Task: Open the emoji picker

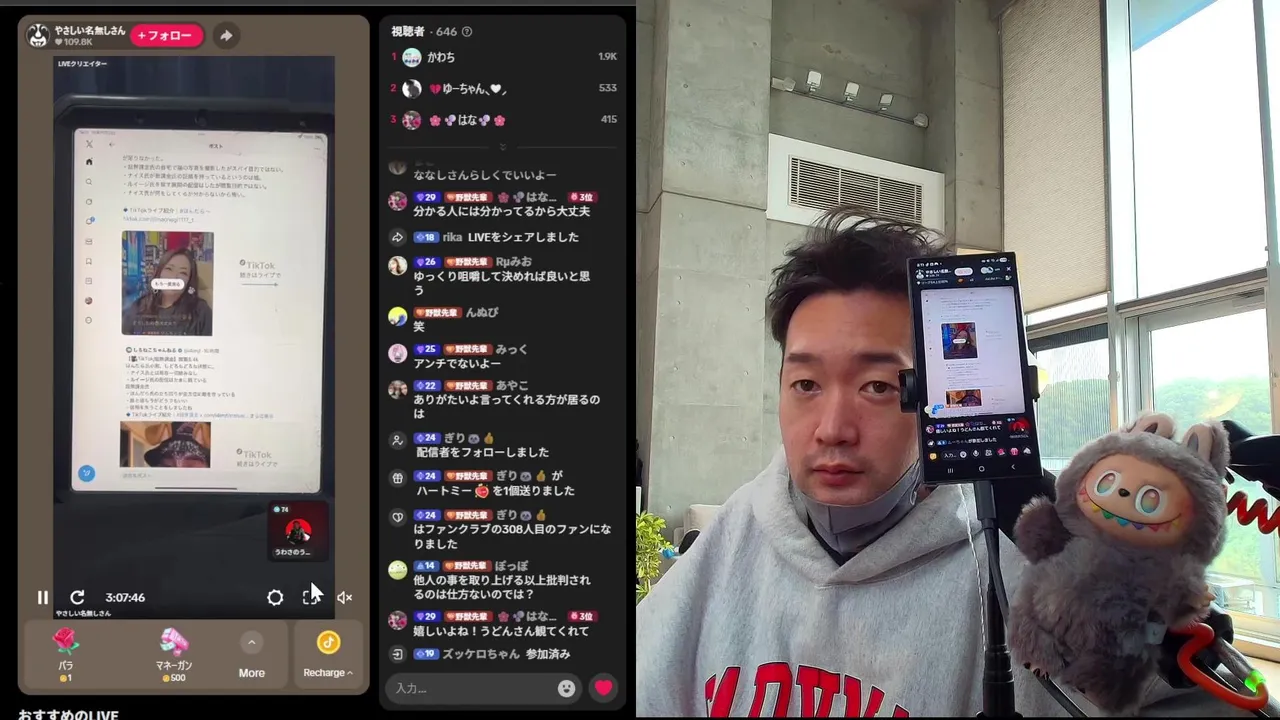Action: click(567, 688)
